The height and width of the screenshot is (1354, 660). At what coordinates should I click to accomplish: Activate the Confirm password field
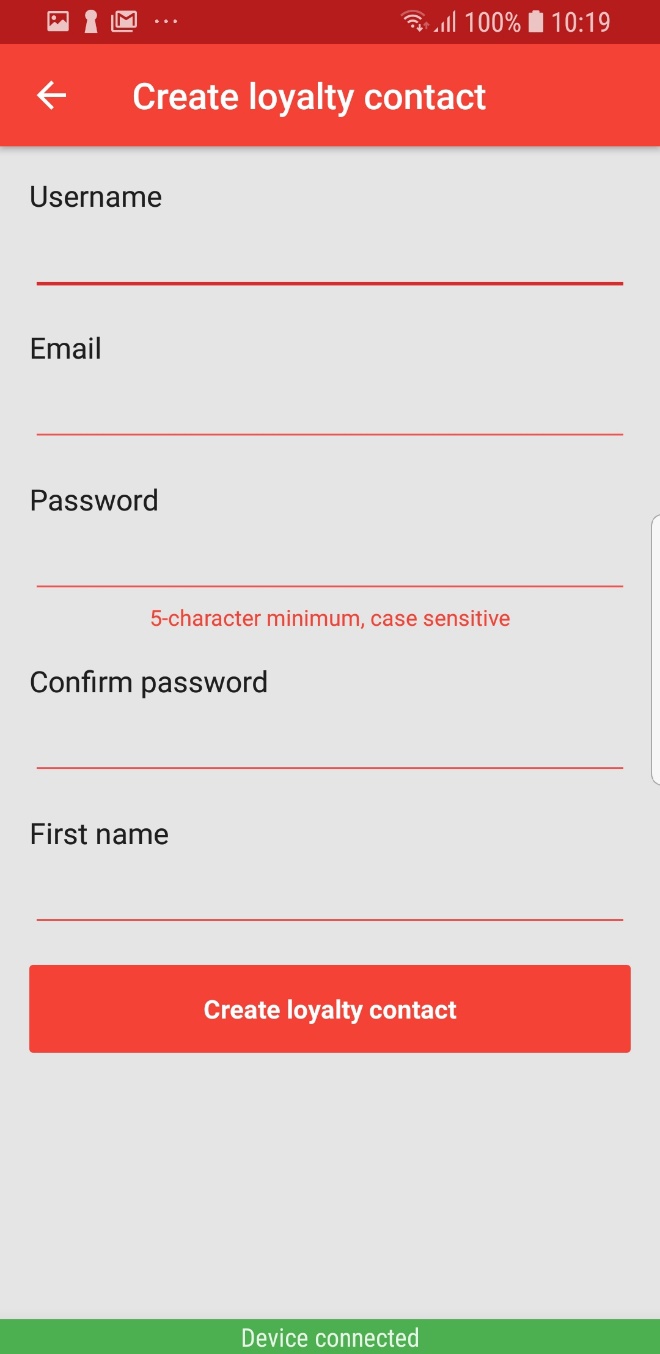pos(330,742)
